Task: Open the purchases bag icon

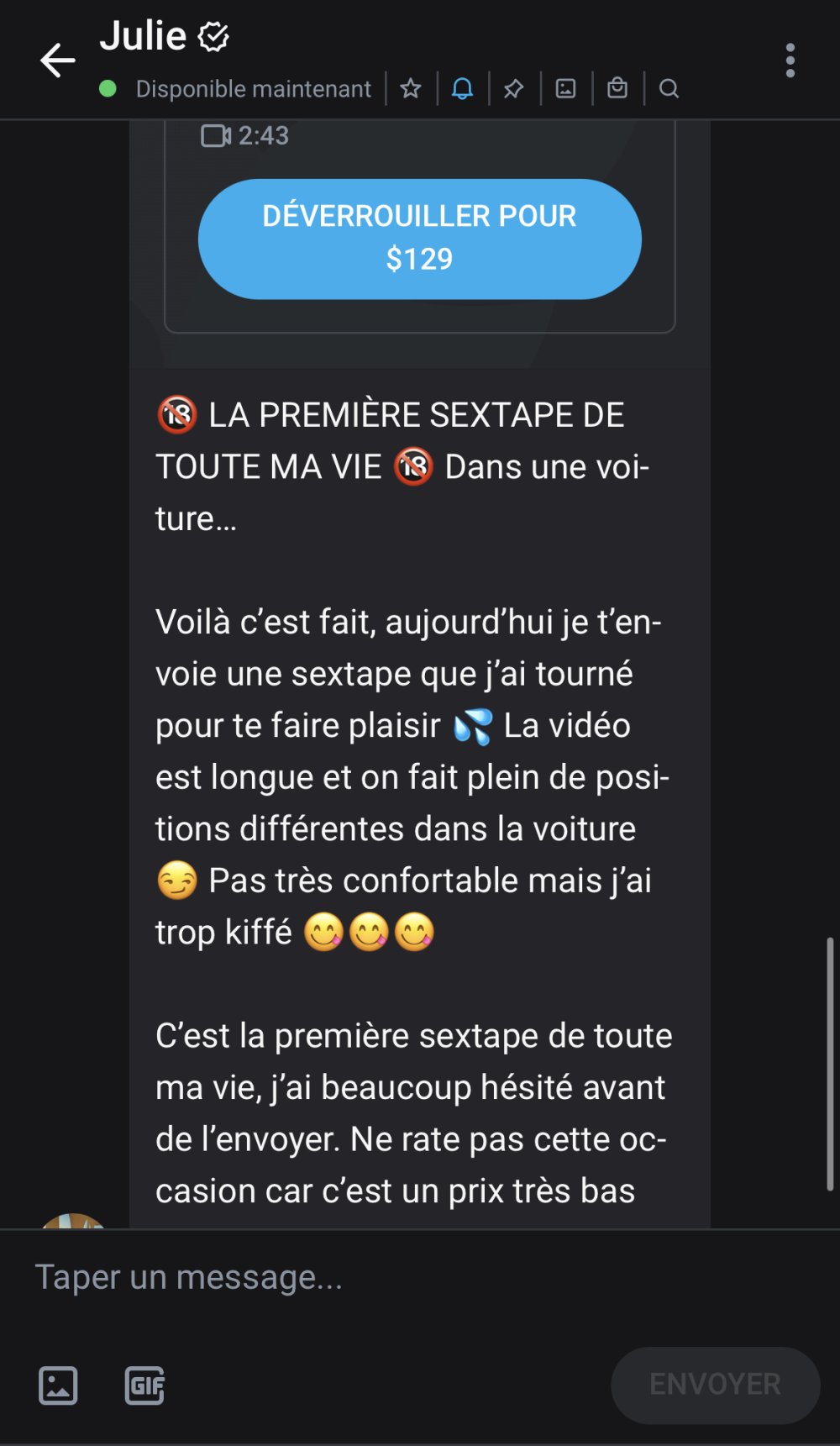Action: pos(617,88)
